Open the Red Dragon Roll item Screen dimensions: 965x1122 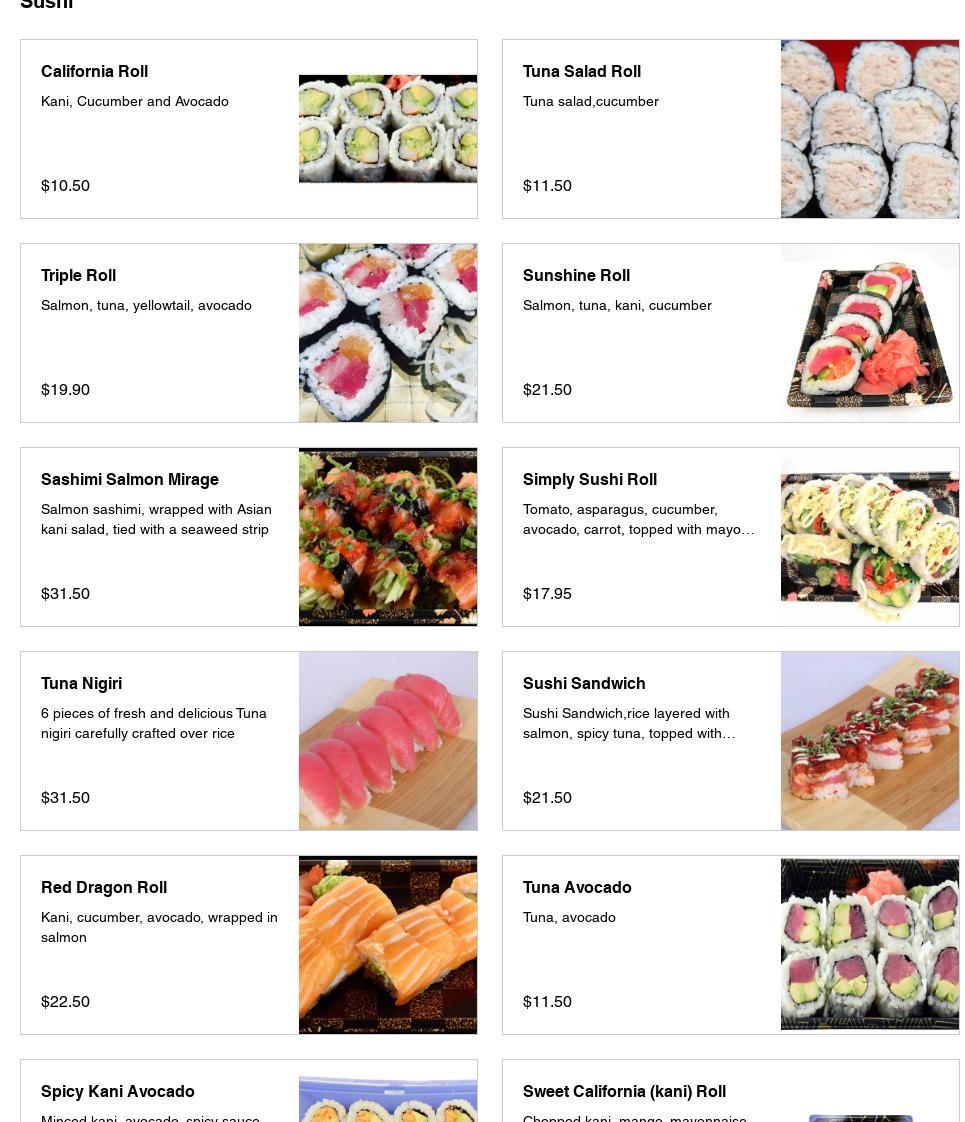(x=249, y=945)
